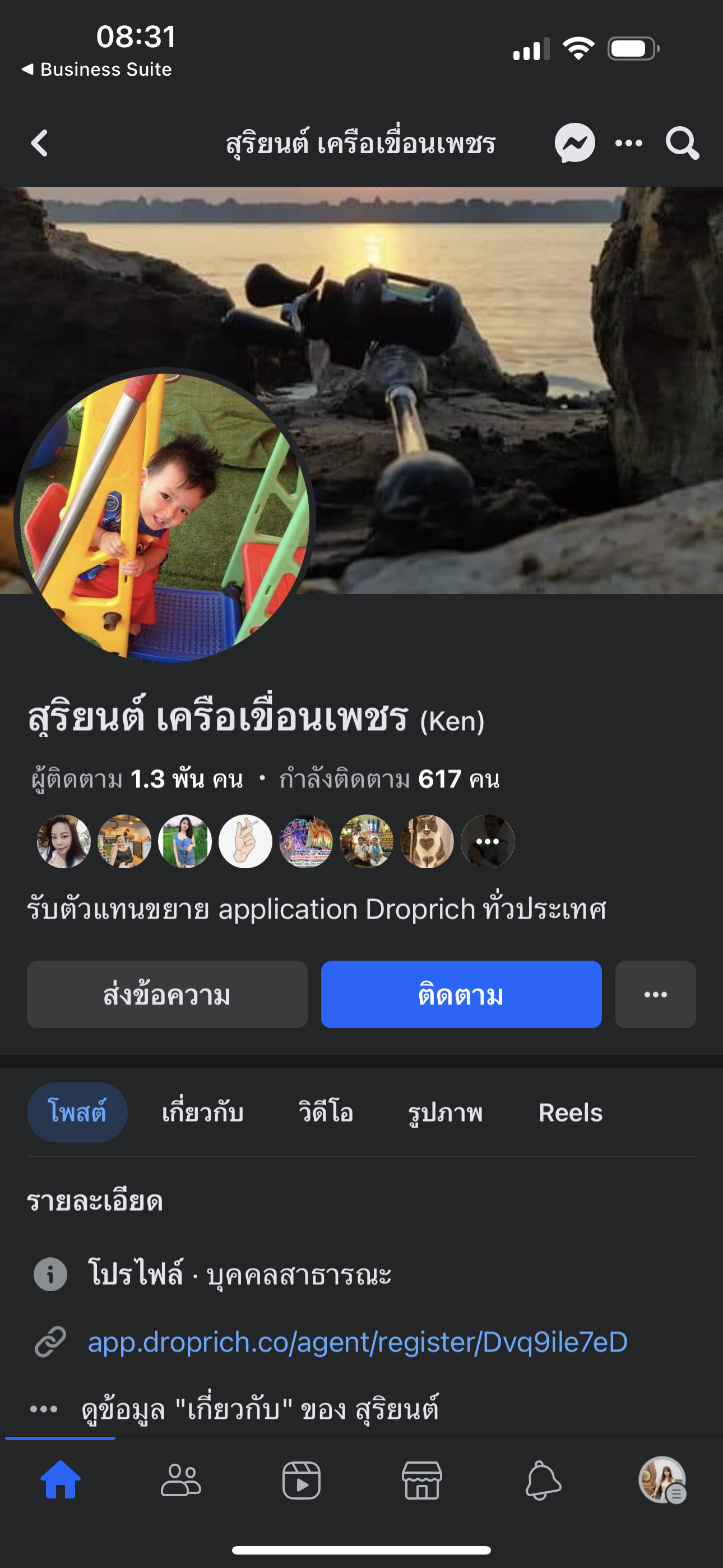
Task: Switch to the รูปภาพ tab
Action: [x=445, y=1113]
